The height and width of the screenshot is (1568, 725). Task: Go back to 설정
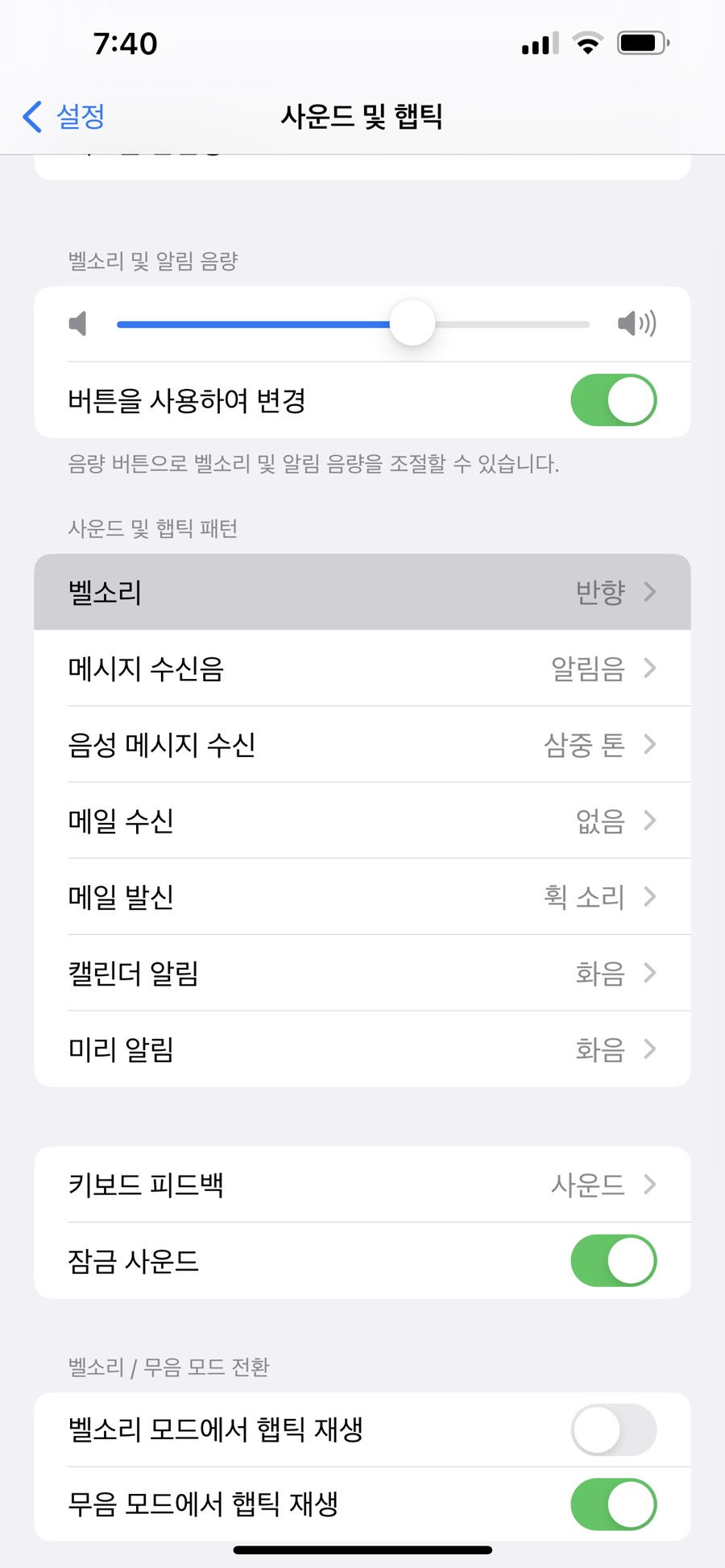click(64, 116)
